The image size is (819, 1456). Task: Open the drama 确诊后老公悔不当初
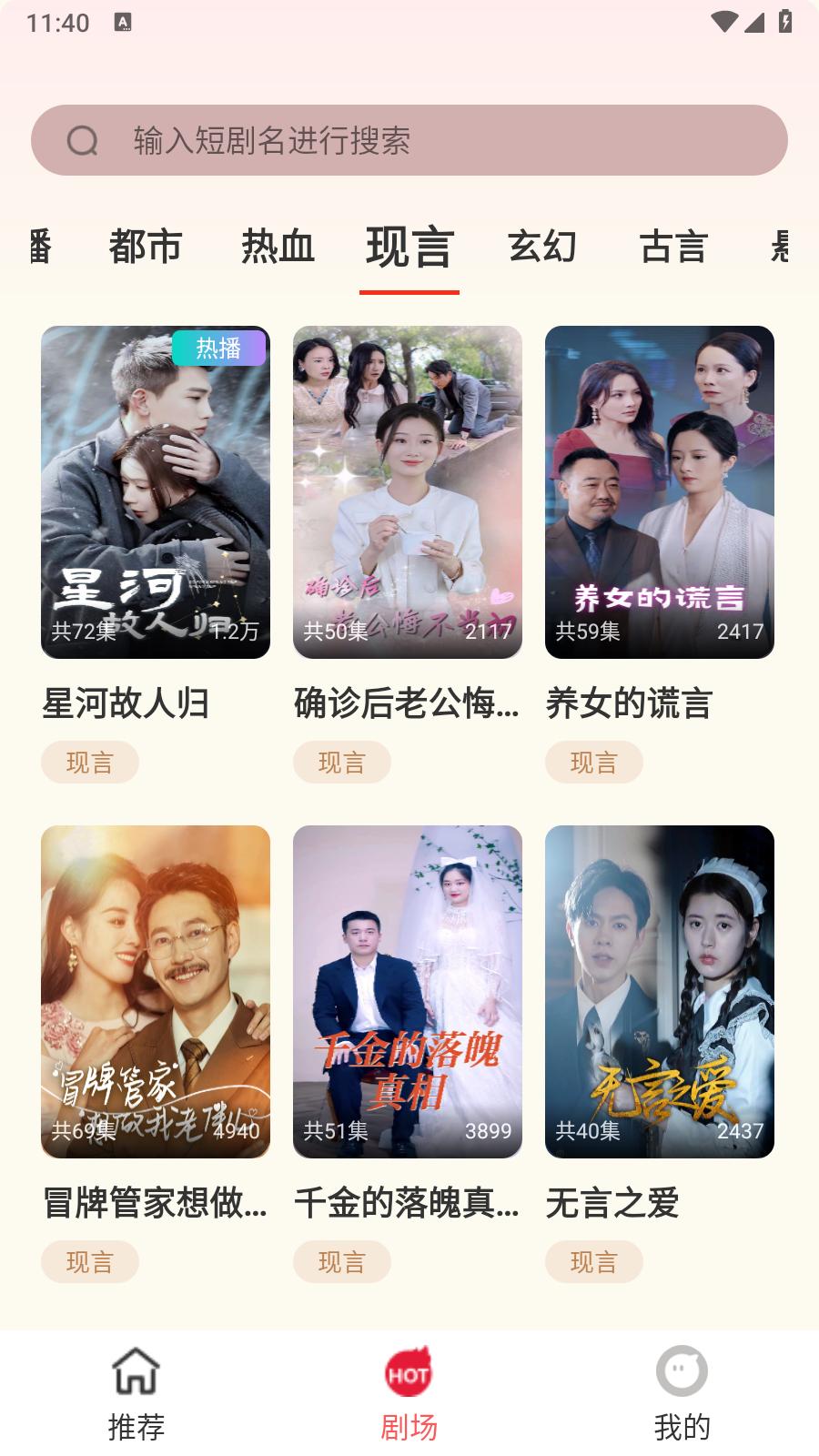(x=408, y=492)
